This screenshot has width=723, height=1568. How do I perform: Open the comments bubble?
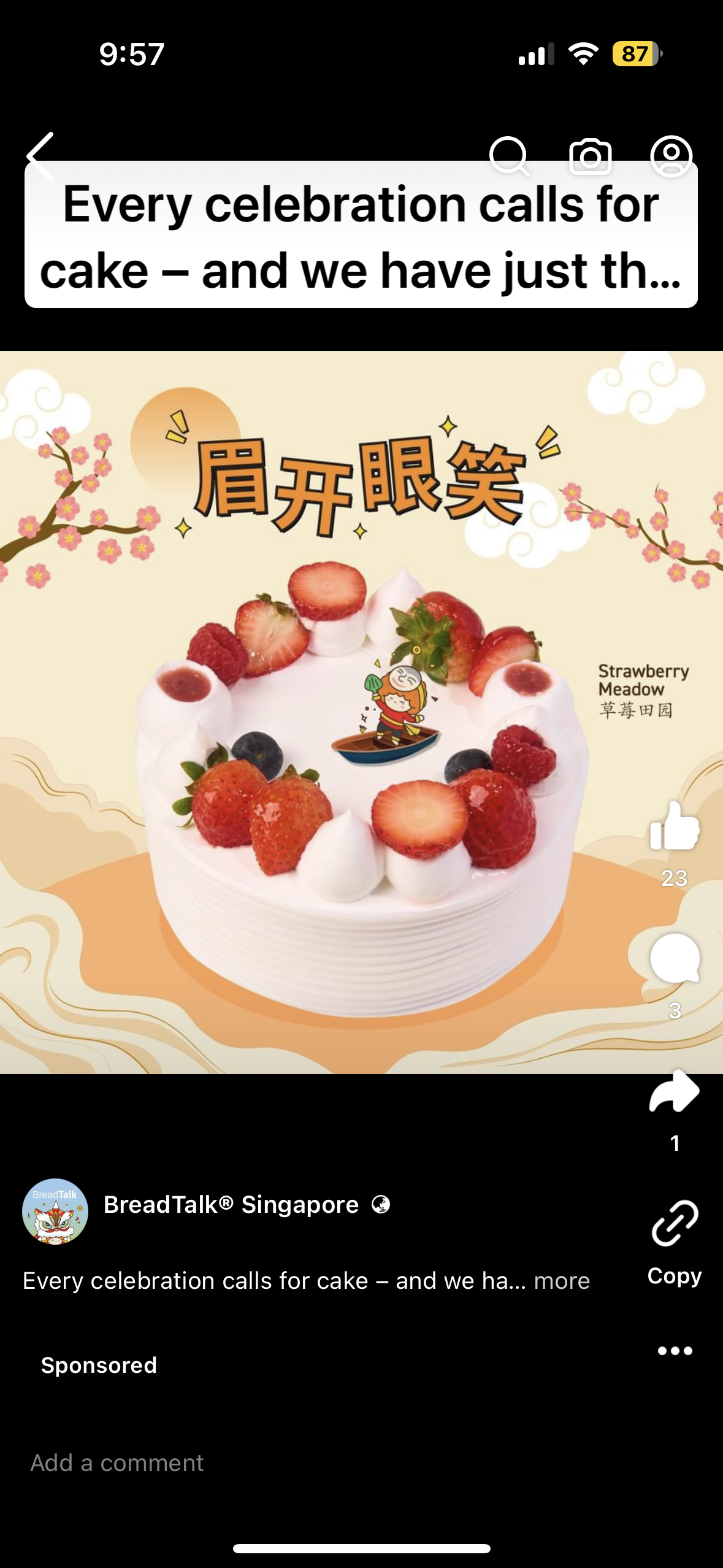click(674, 959)
